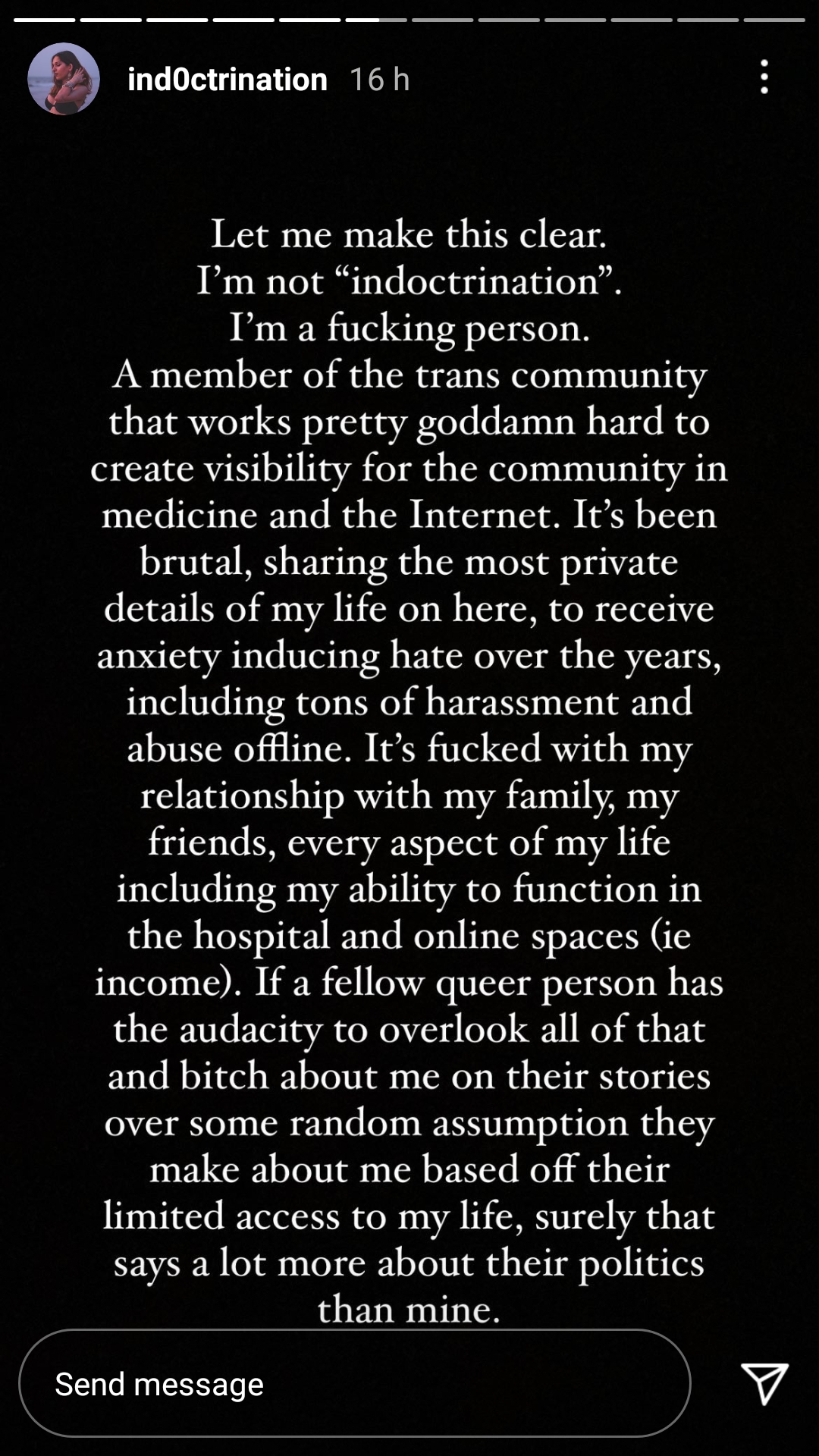Open the three-dot story options menu

[764, 77]
